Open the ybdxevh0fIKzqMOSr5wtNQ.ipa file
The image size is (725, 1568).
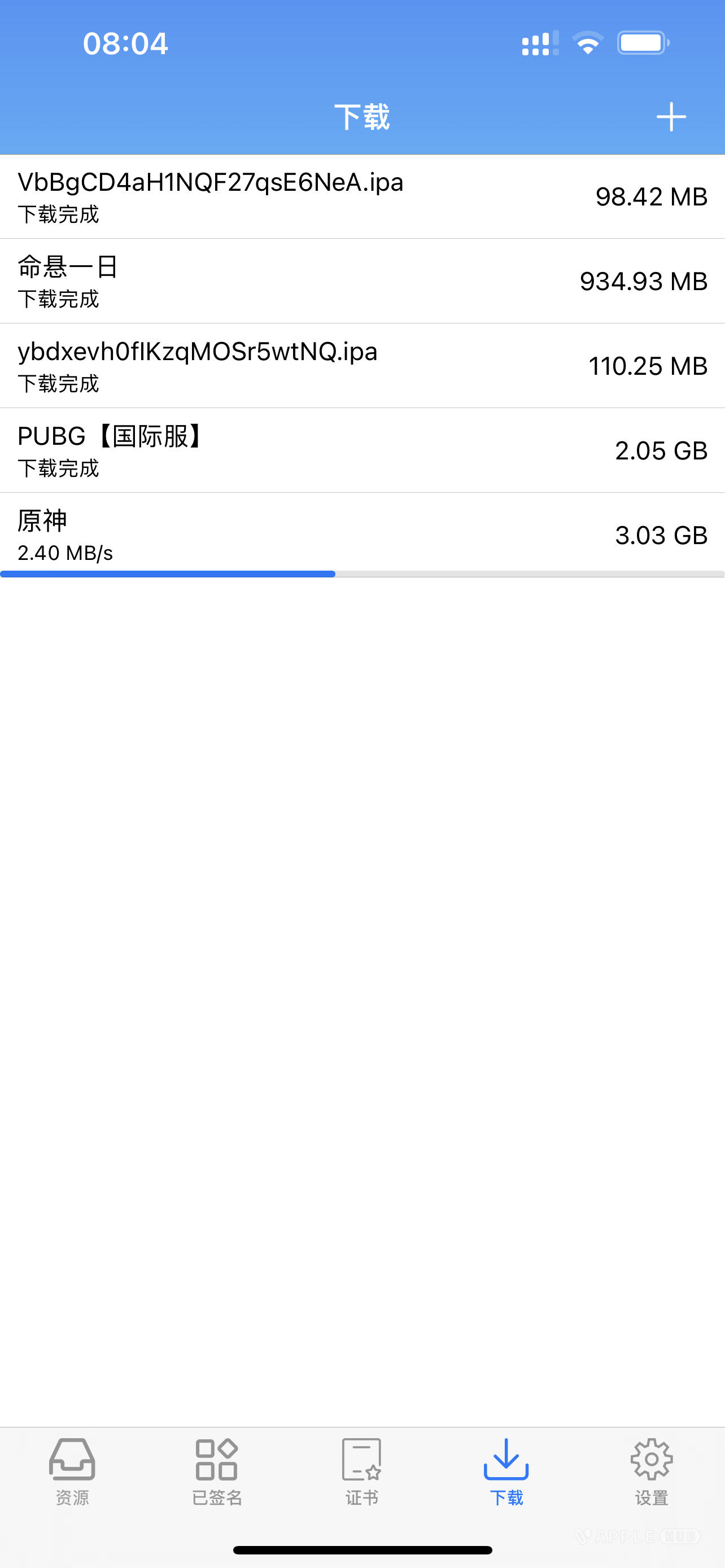tap(362, 366)
